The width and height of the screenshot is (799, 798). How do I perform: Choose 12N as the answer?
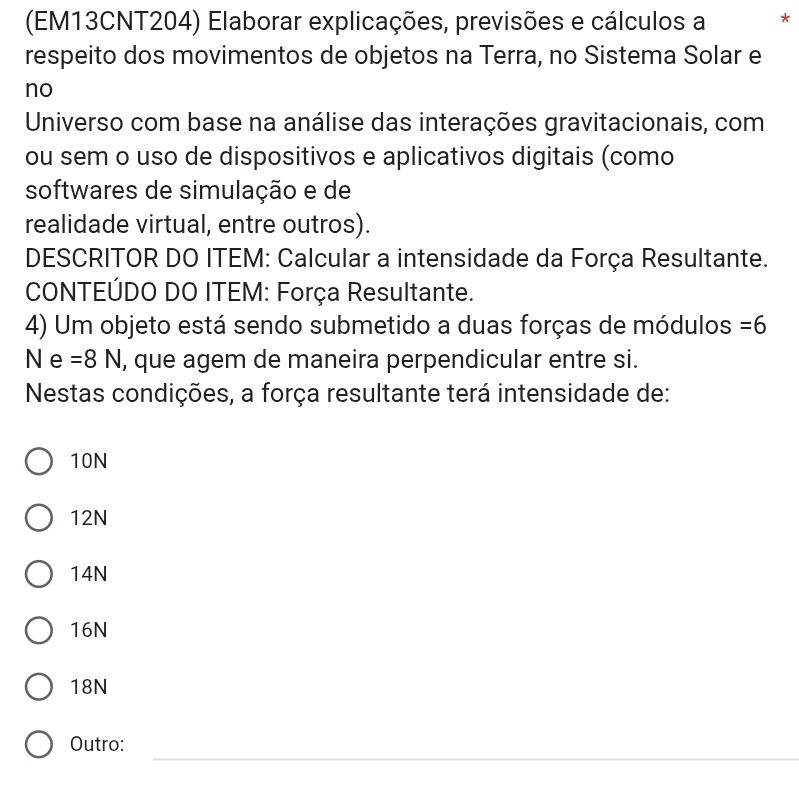[x=40, y=518]
